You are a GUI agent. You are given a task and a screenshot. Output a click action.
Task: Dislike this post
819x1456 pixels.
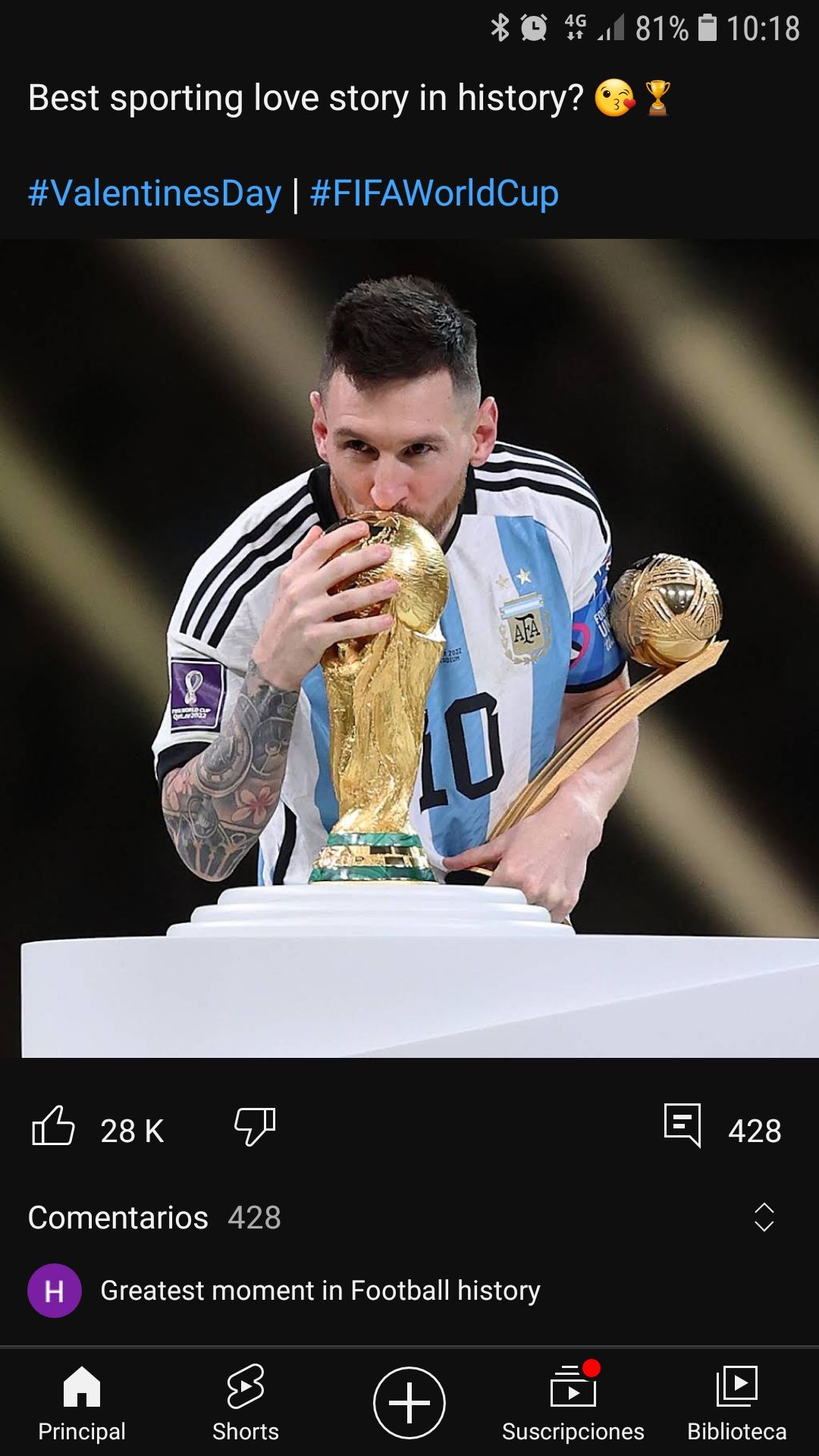[x=255, y=1126]
